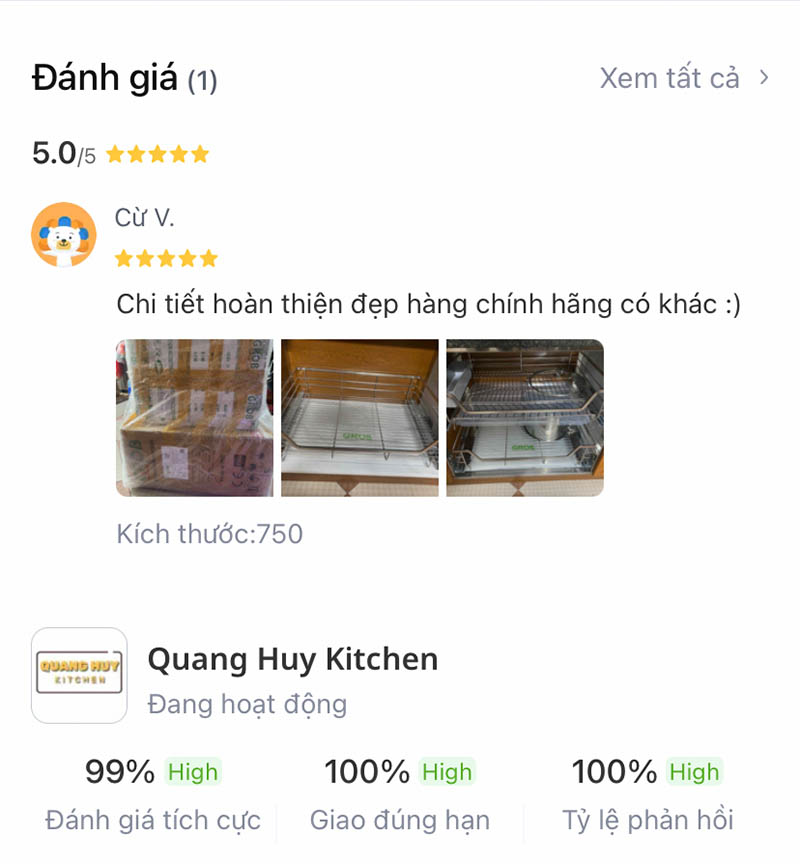Open the middle review photo of empty rack
Viewport: 800px width, 864px height.
pos(359,418)
